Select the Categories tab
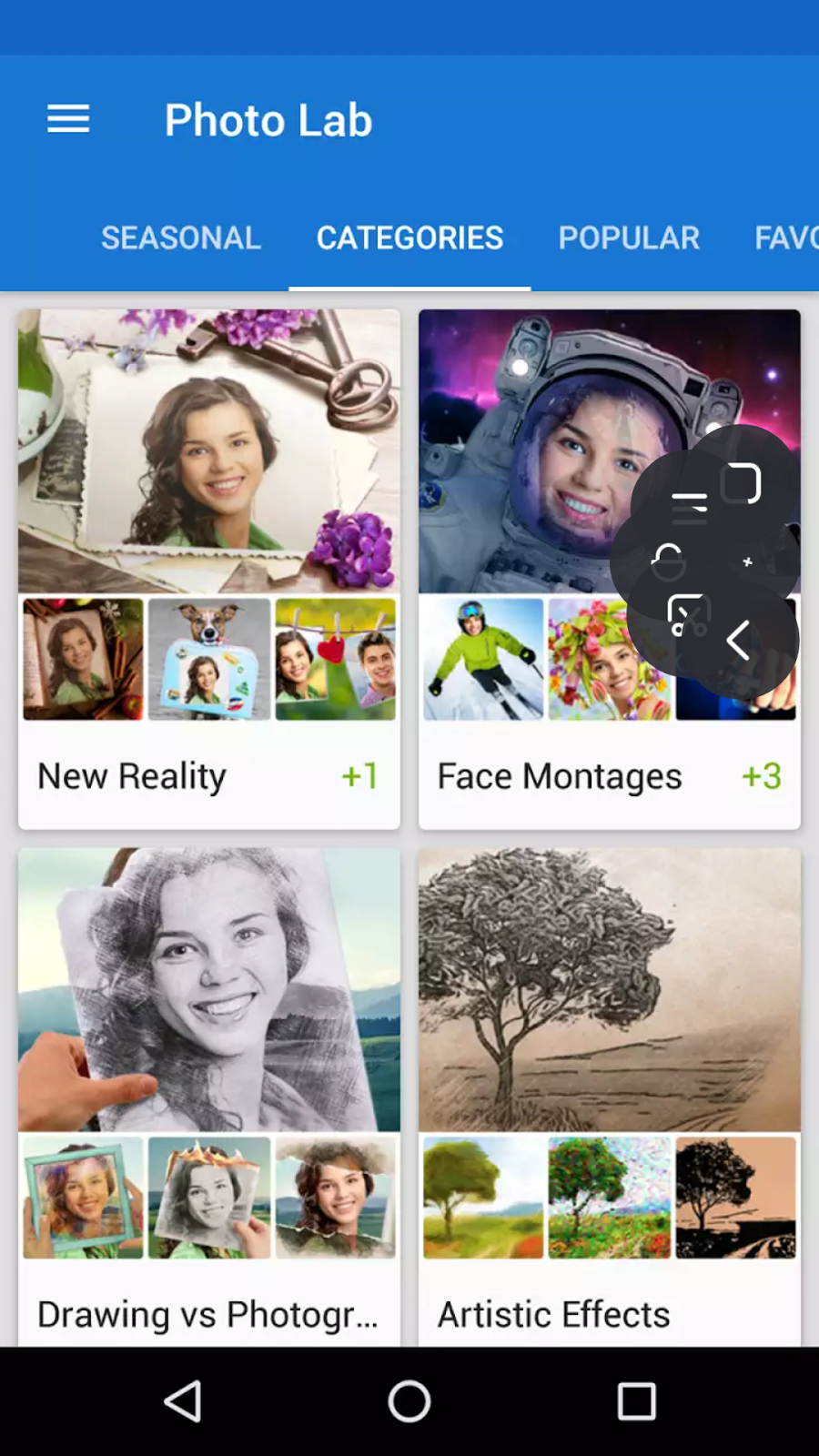Screen dimensions: 819x1456 409,238
